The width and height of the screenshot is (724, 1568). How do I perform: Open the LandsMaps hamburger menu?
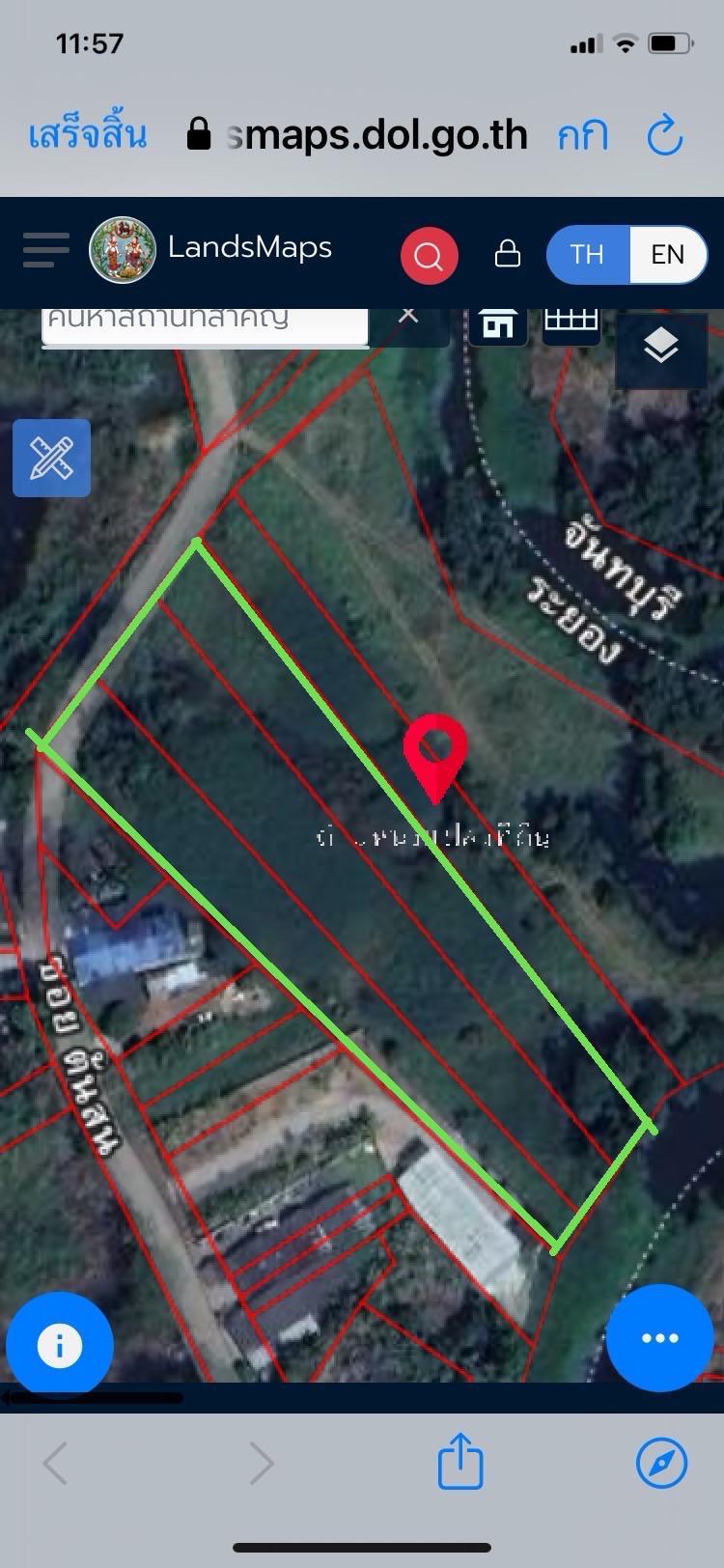click(x=46, y=251)
